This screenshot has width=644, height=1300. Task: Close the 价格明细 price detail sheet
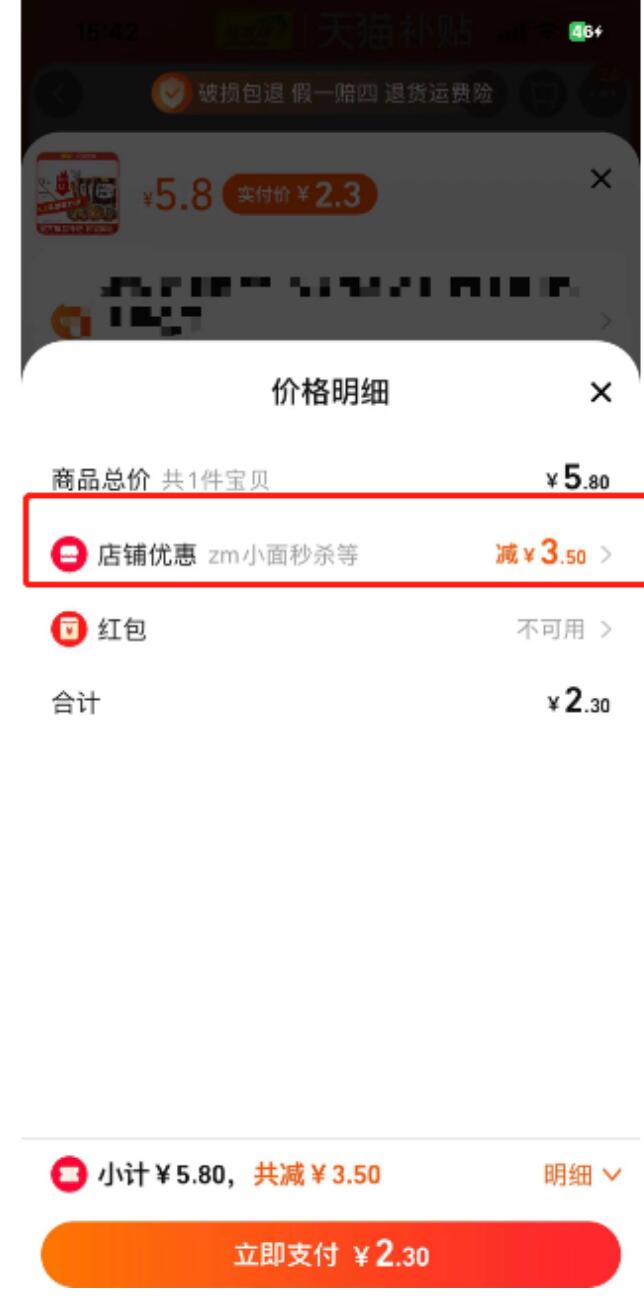[600, 393]
